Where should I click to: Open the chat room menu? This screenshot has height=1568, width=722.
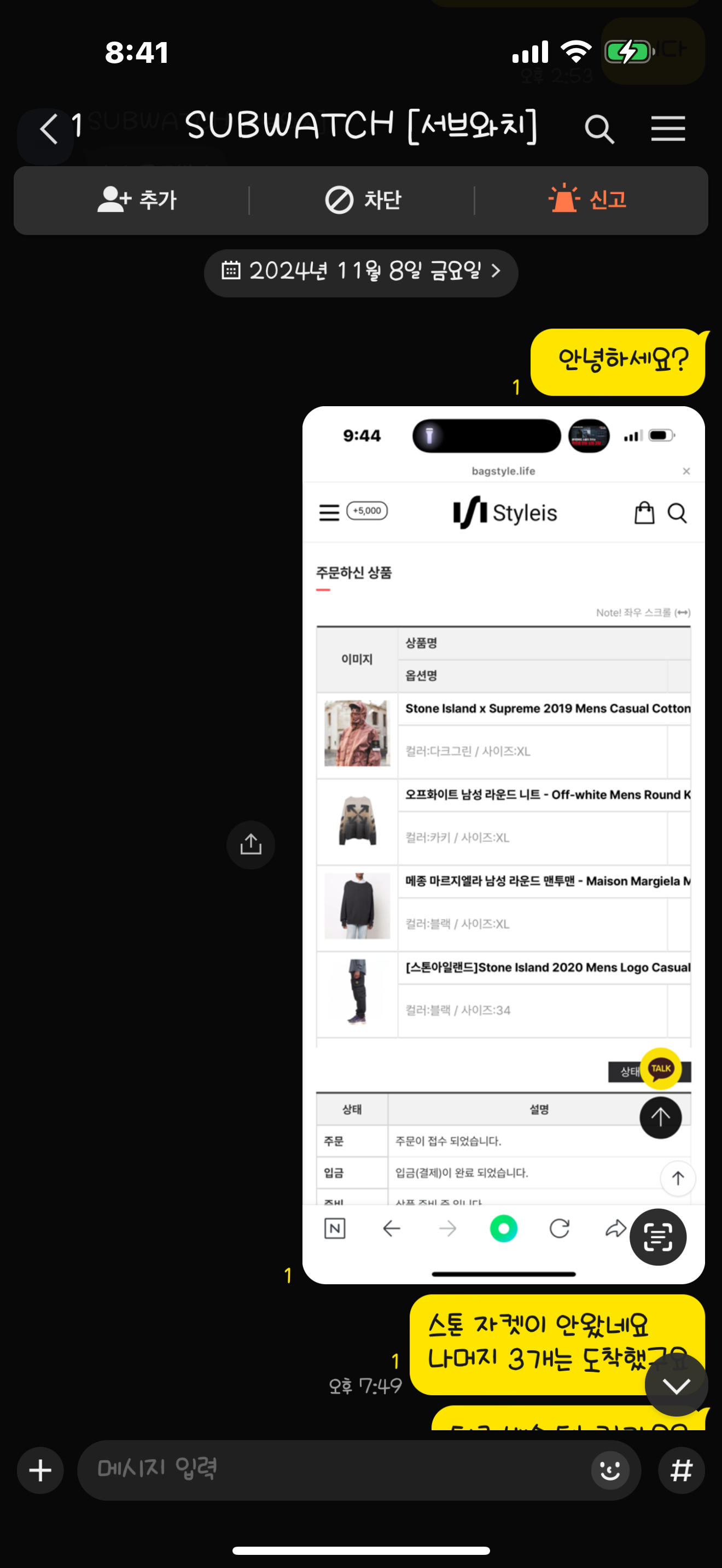[668, 129]
